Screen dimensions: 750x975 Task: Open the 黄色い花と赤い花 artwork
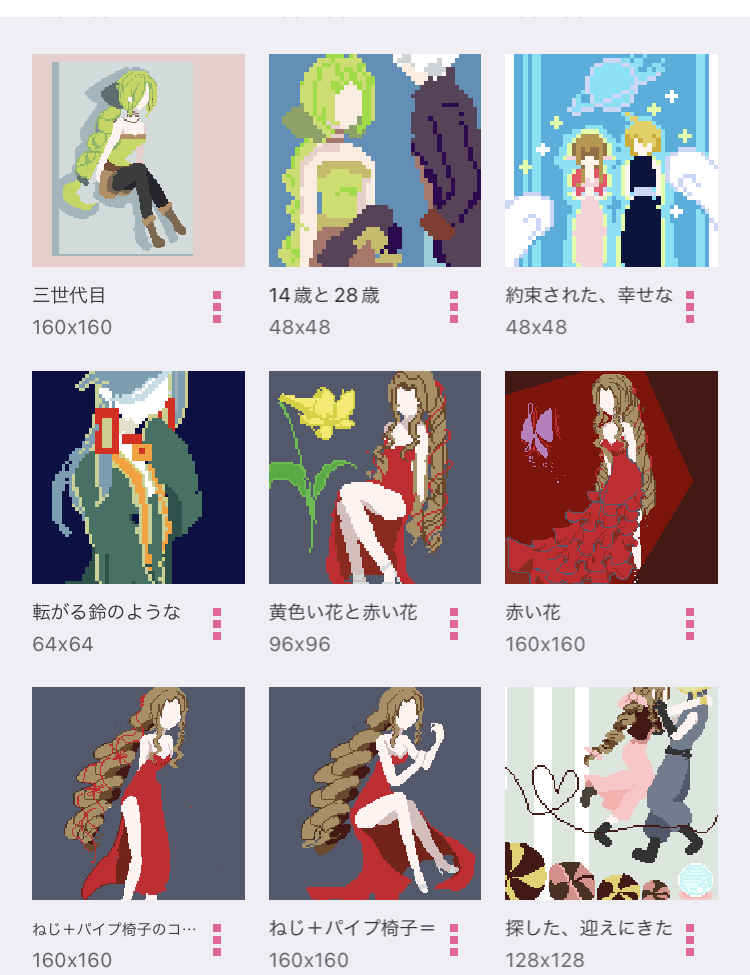375,477
